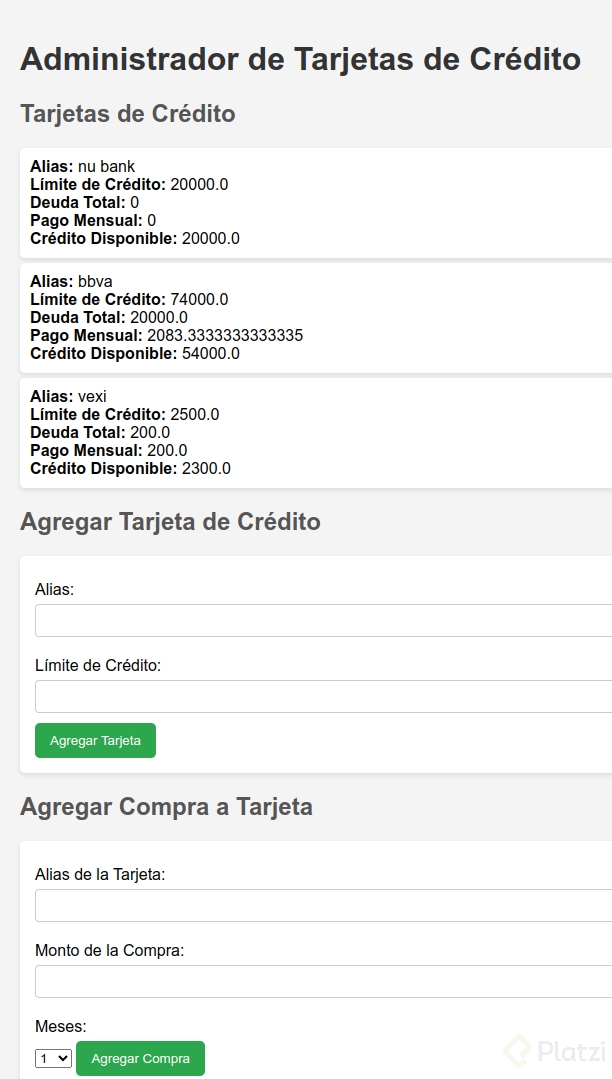Tap the Agregar Tarjeta button
The height and width of the screenshot is (1079, 612).
(x=95, y=741)
